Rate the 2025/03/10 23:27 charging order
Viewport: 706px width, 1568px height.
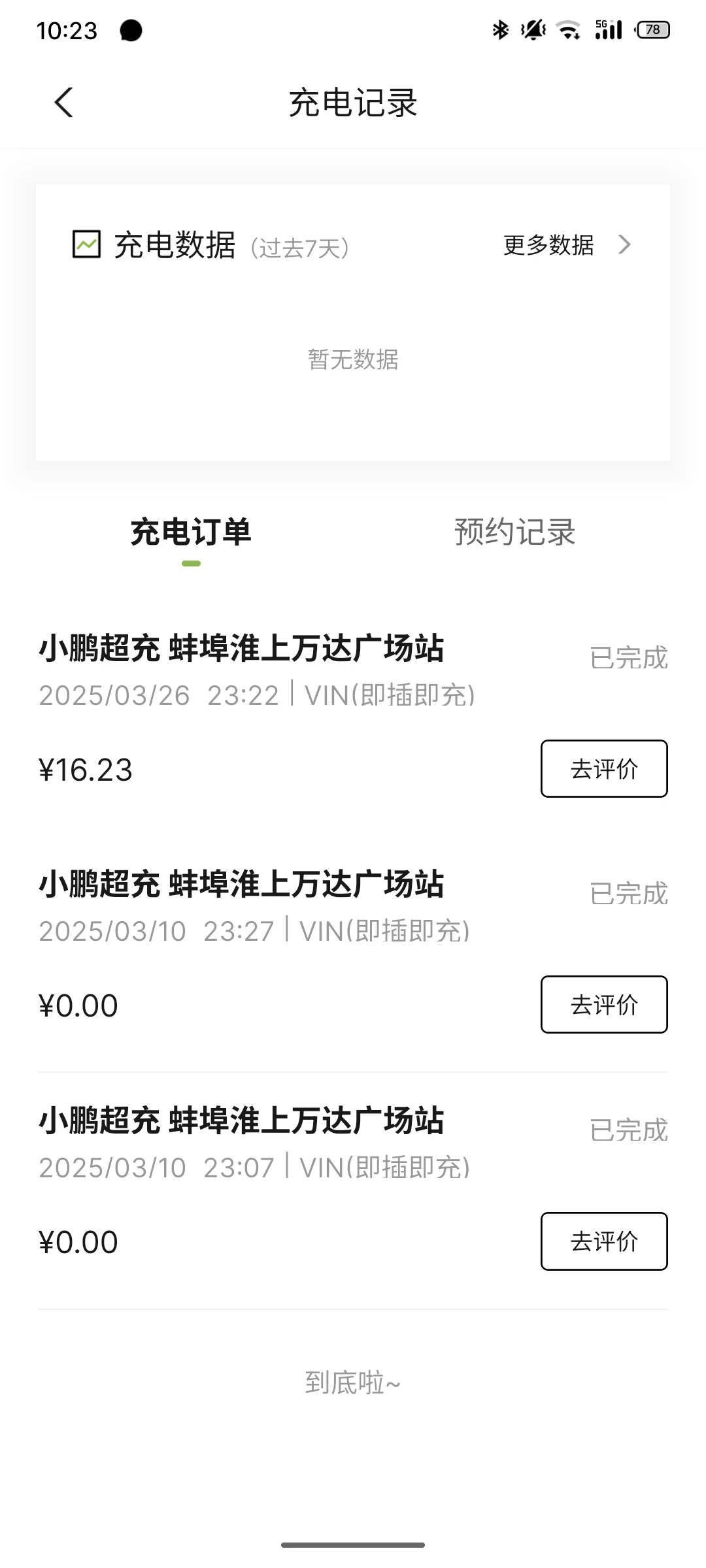[x=603, y=1005]
